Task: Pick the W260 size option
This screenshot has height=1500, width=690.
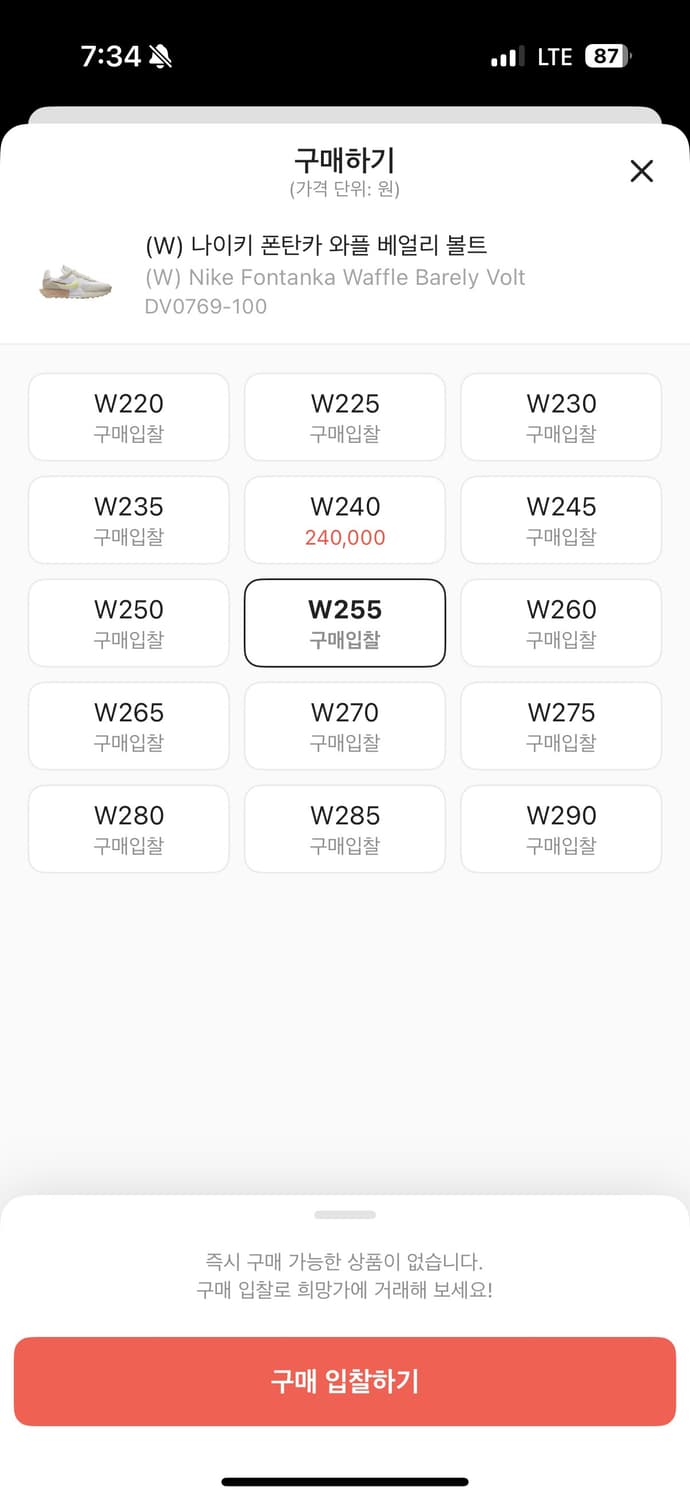Action: click(x=561, y=623)
